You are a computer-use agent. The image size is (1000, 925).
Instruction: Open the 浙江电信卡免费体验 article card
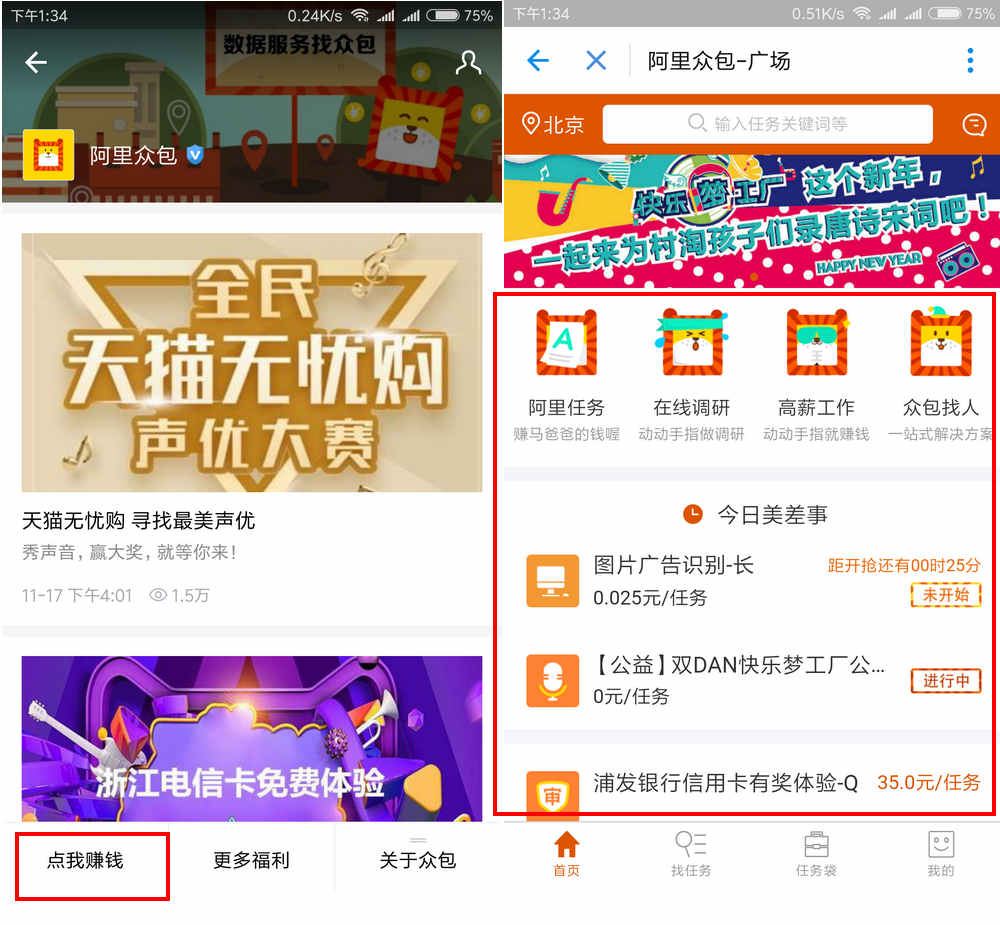(x=251, y=740)
